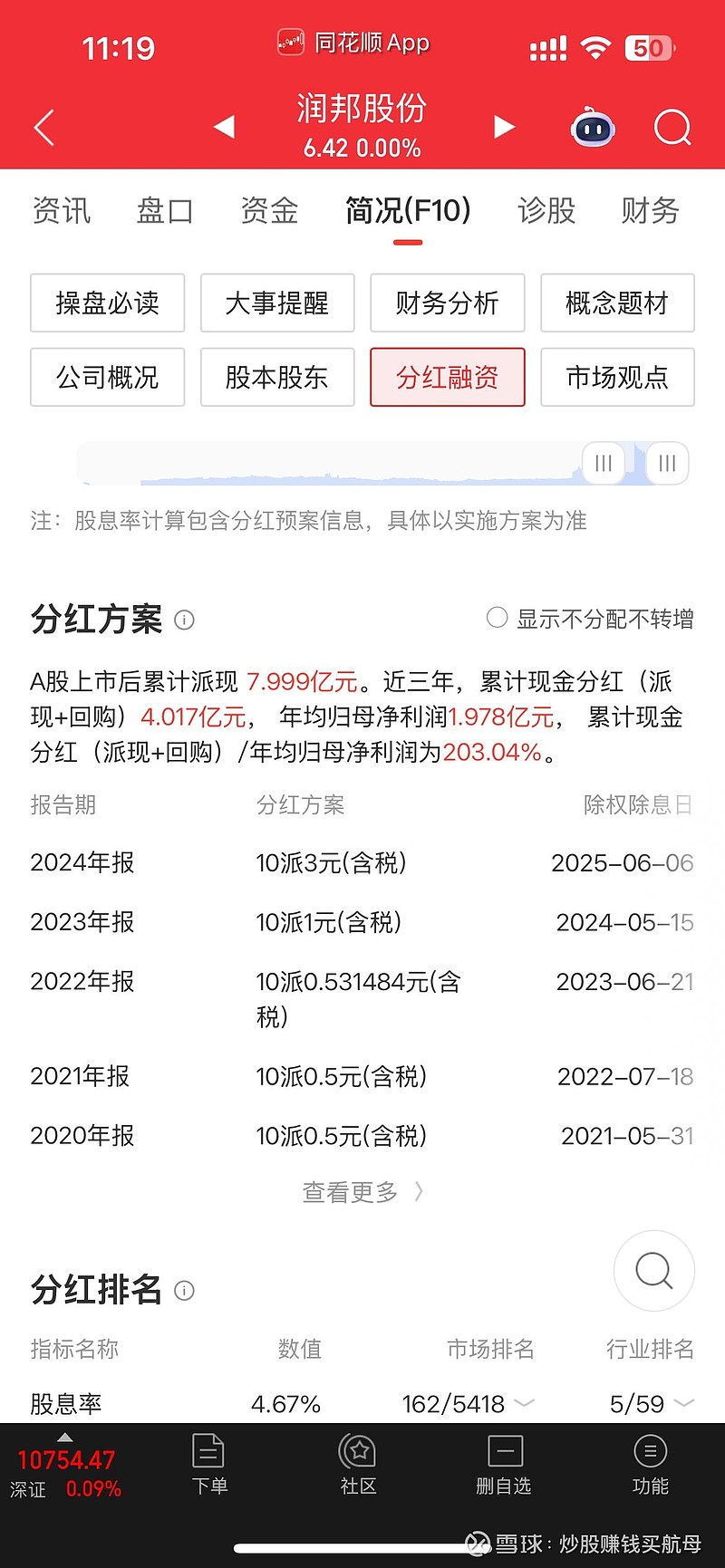Image resolution: width=725 pixels, height=1568 pixels.
Task: Open the 操盘必读 section
Action: [x=107, y=303]
